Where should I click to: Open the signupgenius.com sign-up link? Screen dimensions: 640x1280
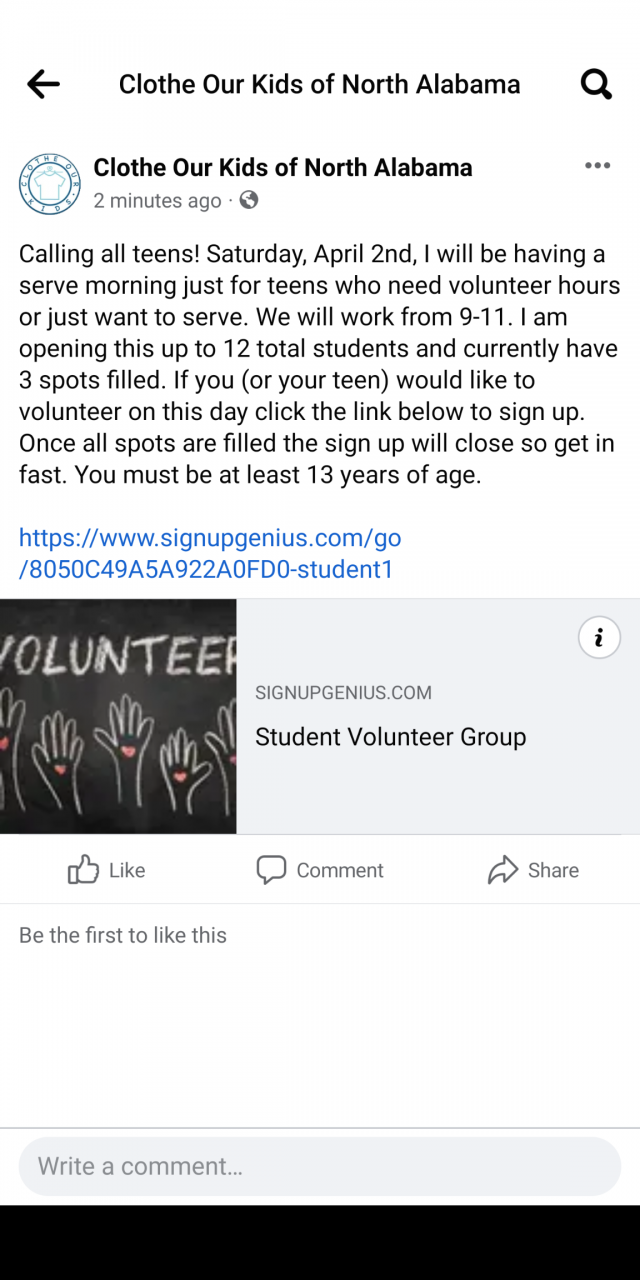(210, 554)
